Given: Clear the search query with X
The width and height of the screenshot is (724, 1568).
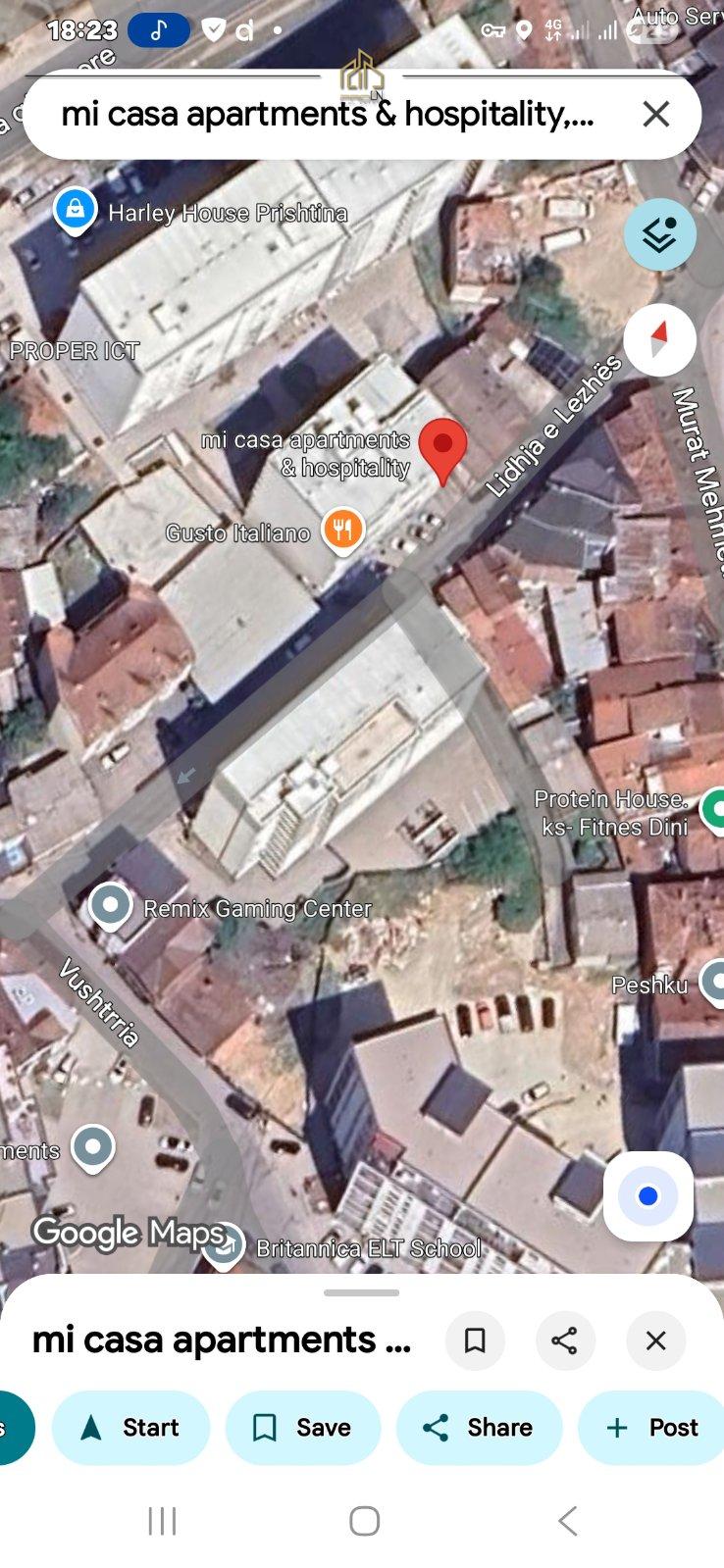Looking at the screenshot, I should click(655, 115).
